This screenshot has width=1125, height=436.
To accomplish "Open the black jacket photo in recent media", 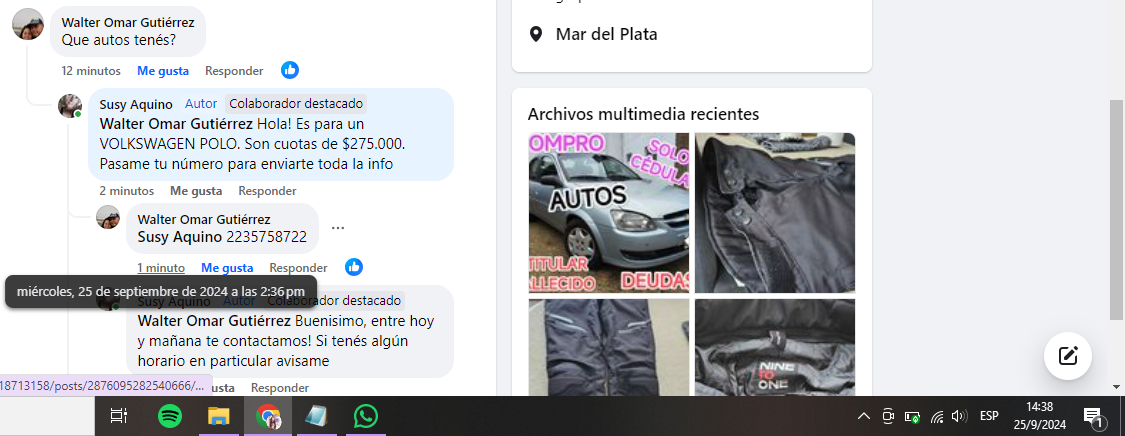I will [x=774, y=213].
